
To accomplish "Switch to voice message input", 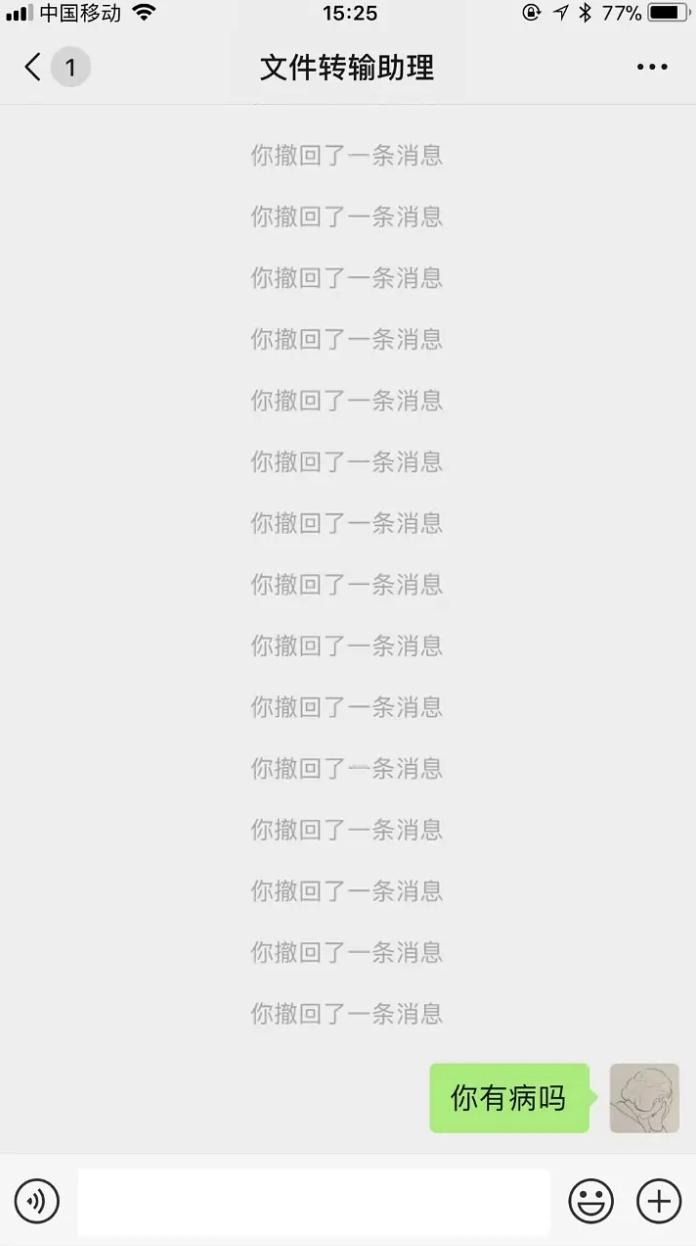I will [37, 1201].
